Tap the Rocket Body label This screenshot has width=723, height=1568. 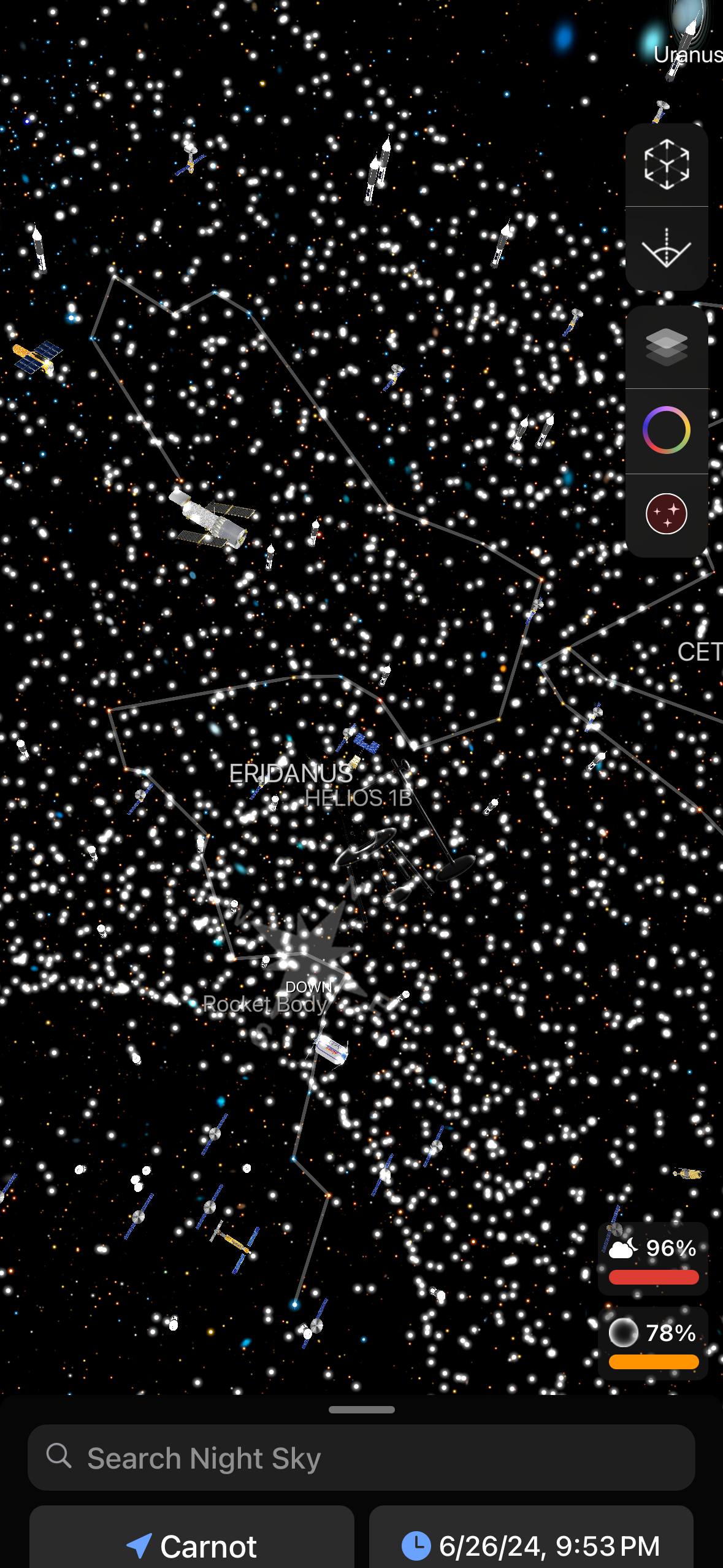pos(264,1004)
